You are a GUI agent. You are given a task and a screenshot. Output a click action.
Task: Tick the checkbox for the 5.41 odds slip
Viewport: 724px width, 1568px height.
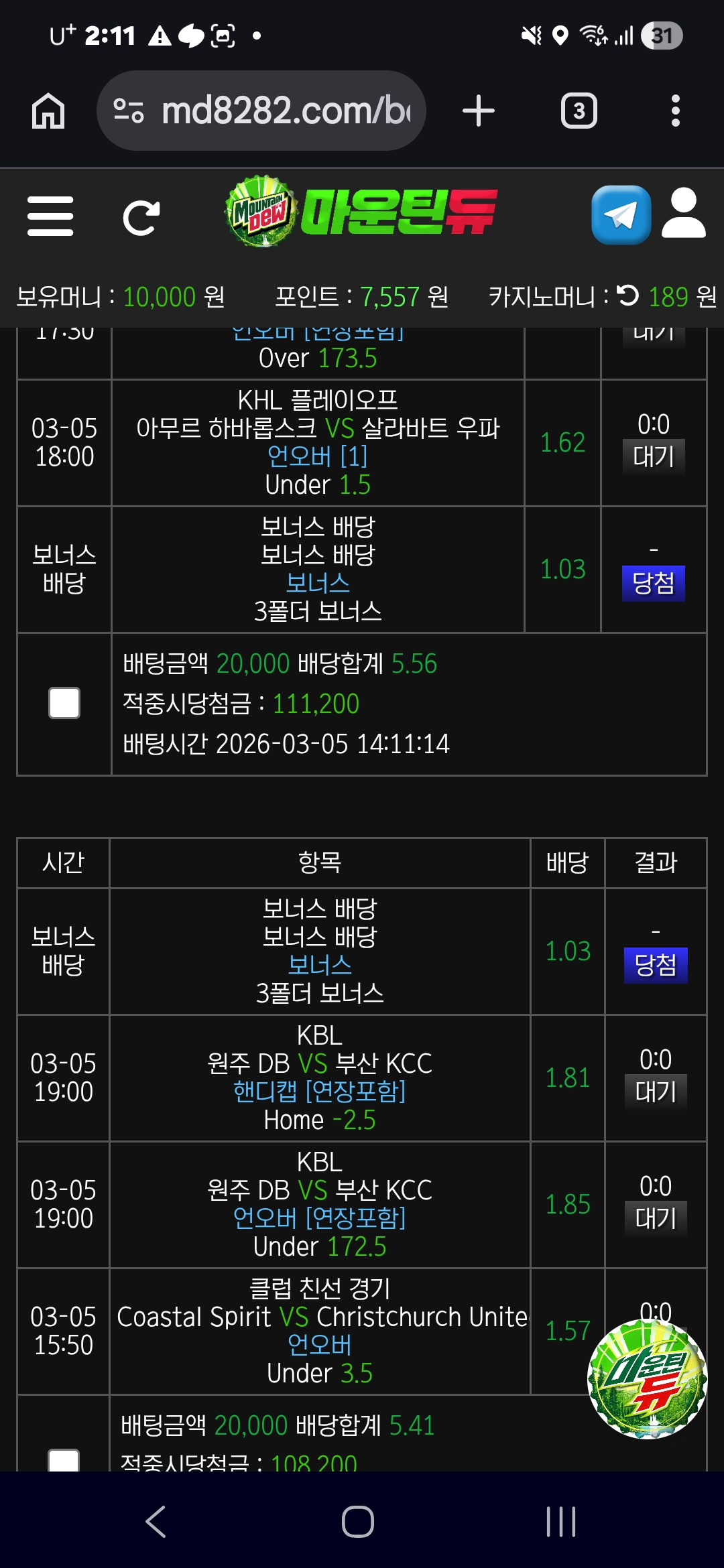64,1461
